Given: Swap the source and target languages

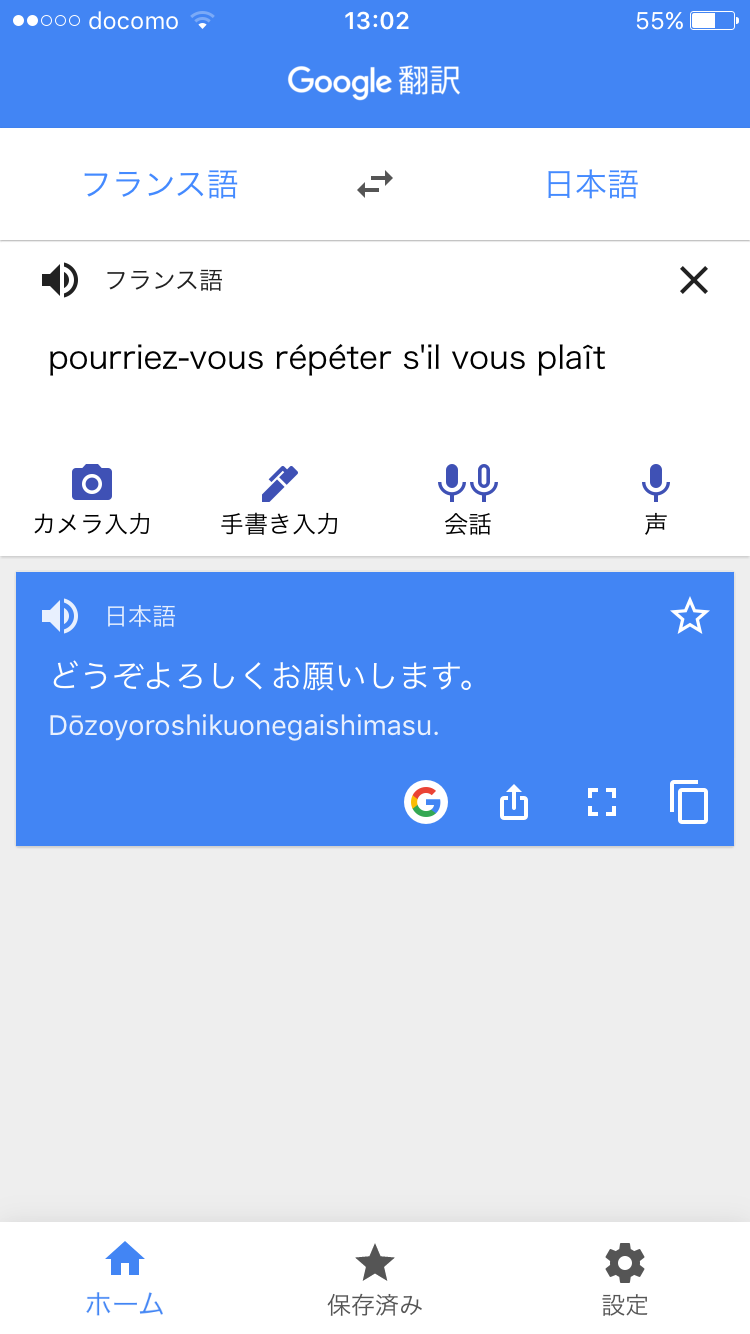Looking at the screenshot, I should pyautogui.click(x=375, y=184).
